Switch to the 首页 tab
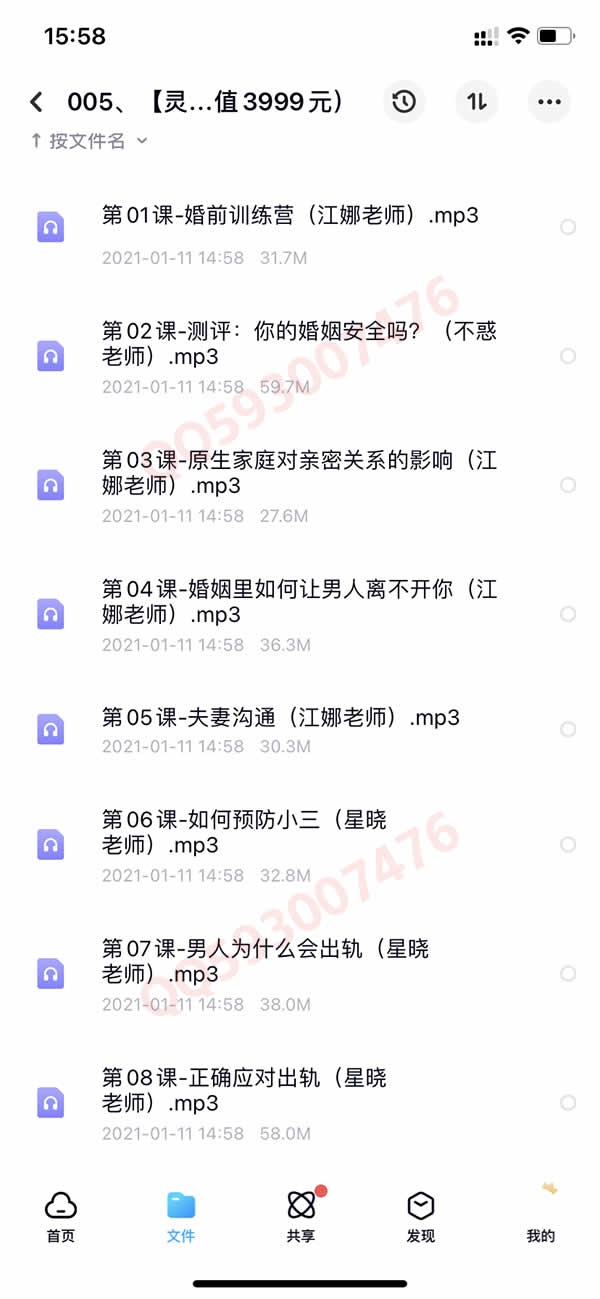The image size is (600, 1299). pos(61,1216)
